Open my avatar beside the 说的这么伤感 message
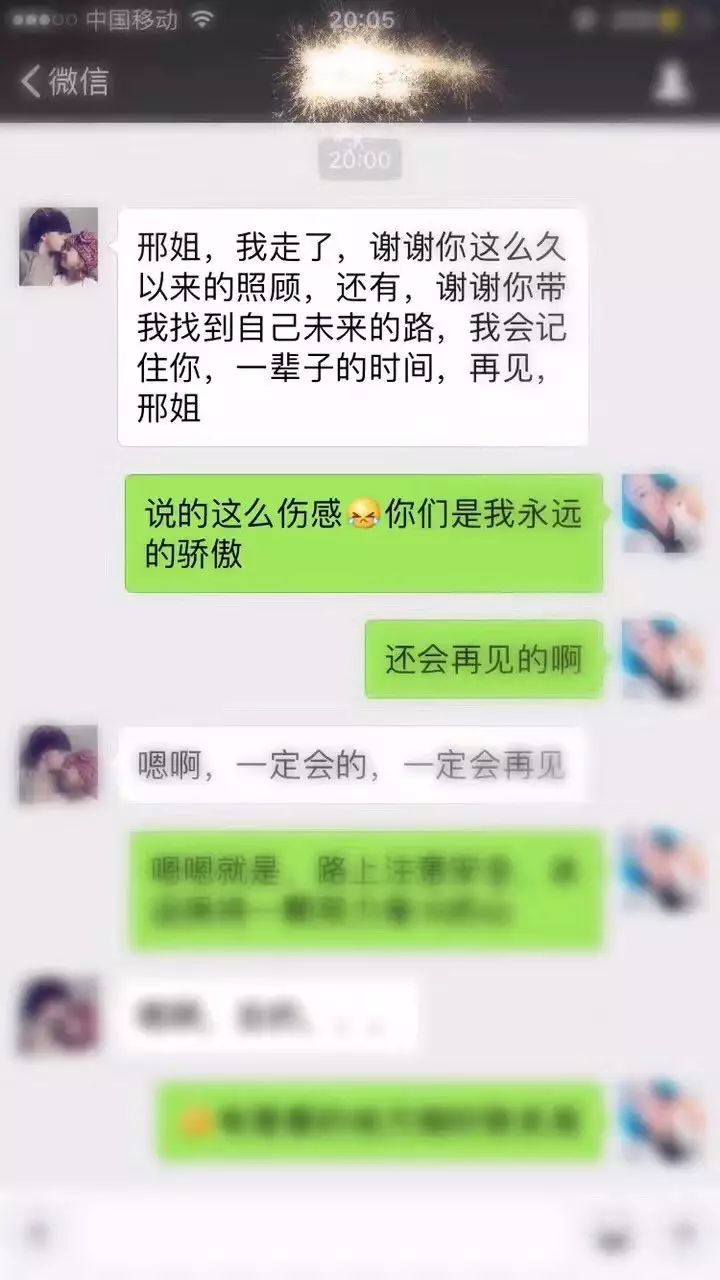The height and width of the screenshot is (1280, 720). click(660, 513)
